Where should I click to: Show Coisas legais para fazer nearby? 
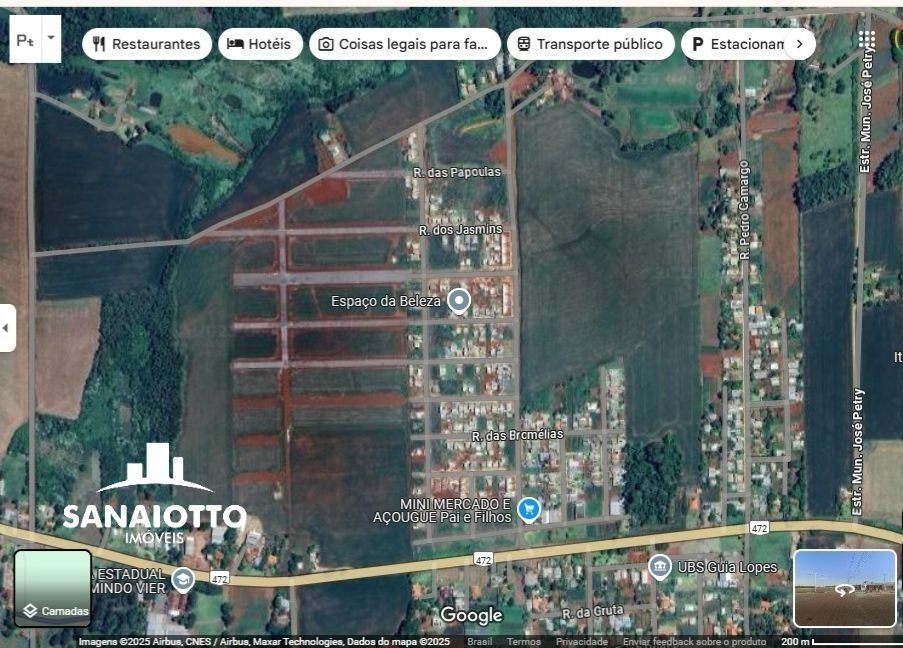(405, 44)
